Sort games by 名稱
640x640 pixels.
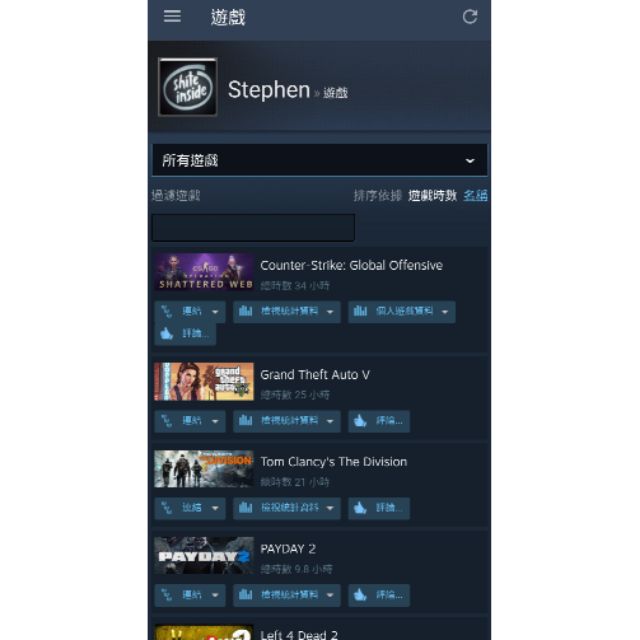(475, 196)
